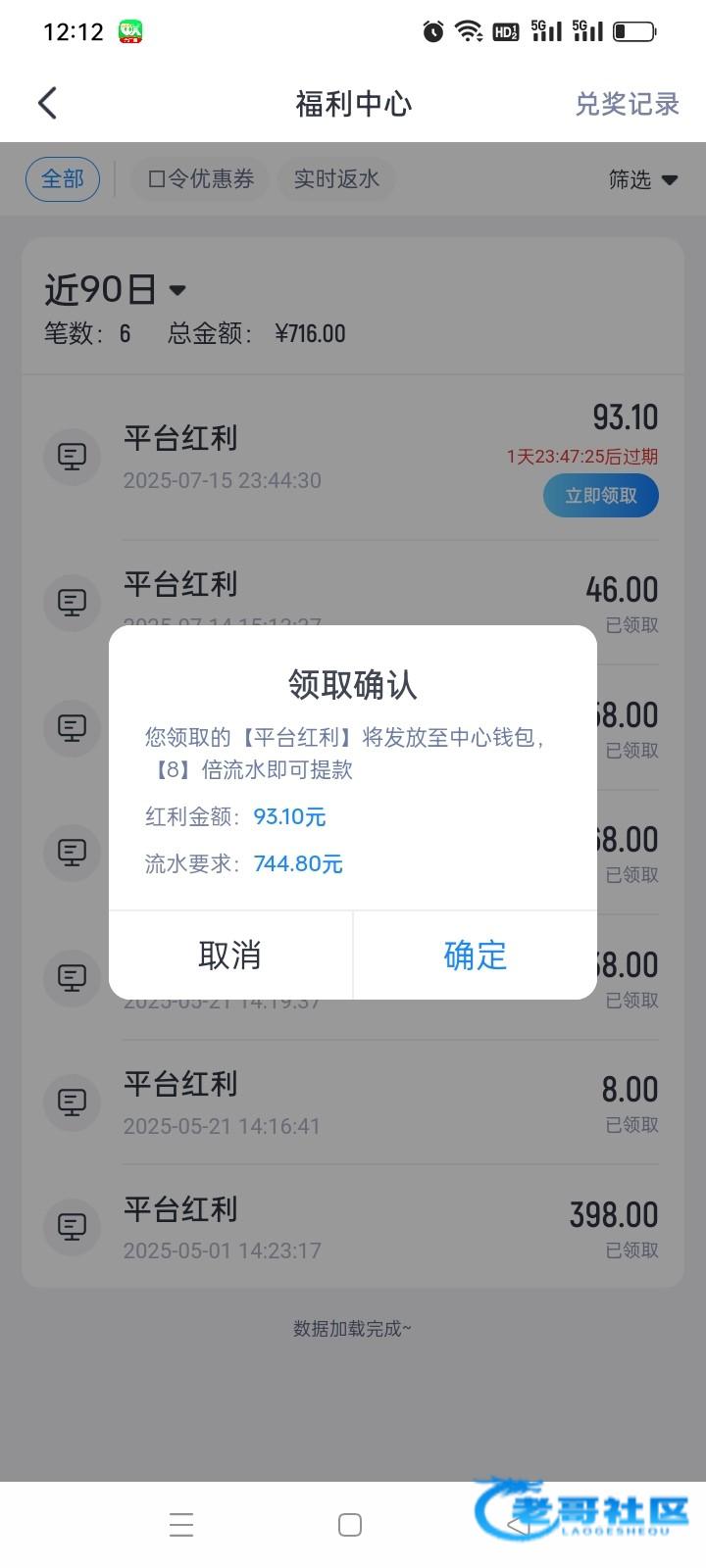Select the 全部 filter chip
The height and width of the screenshot is (1568, 706).
pos(63,179)
